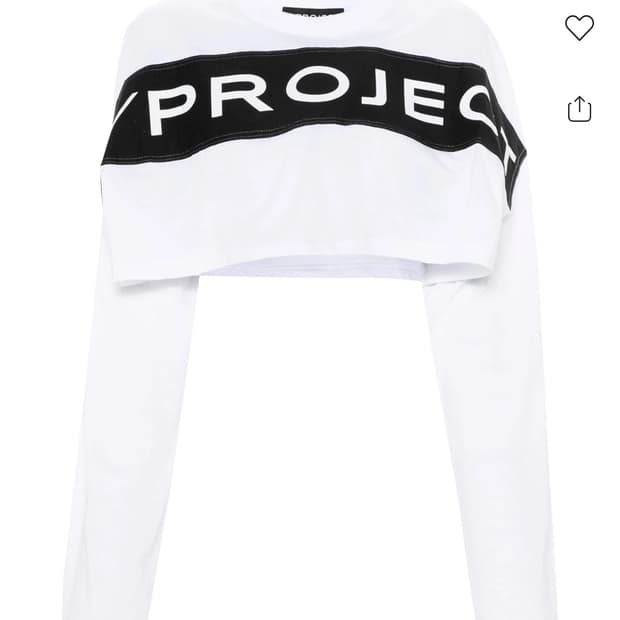Add the top to wishlist with heart
The image size is (620, 620).
tap(579, 28)
